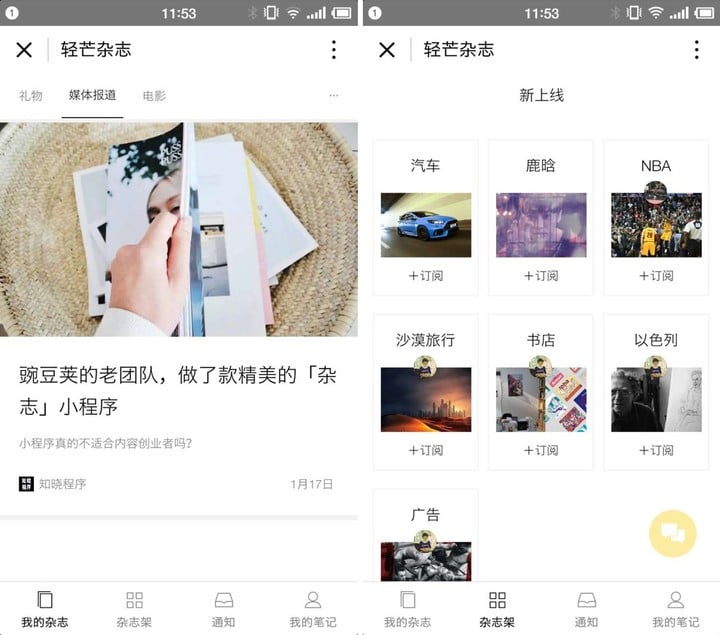
Task: Subscribe to the 汽车 magazine
Action: (426, 276)
